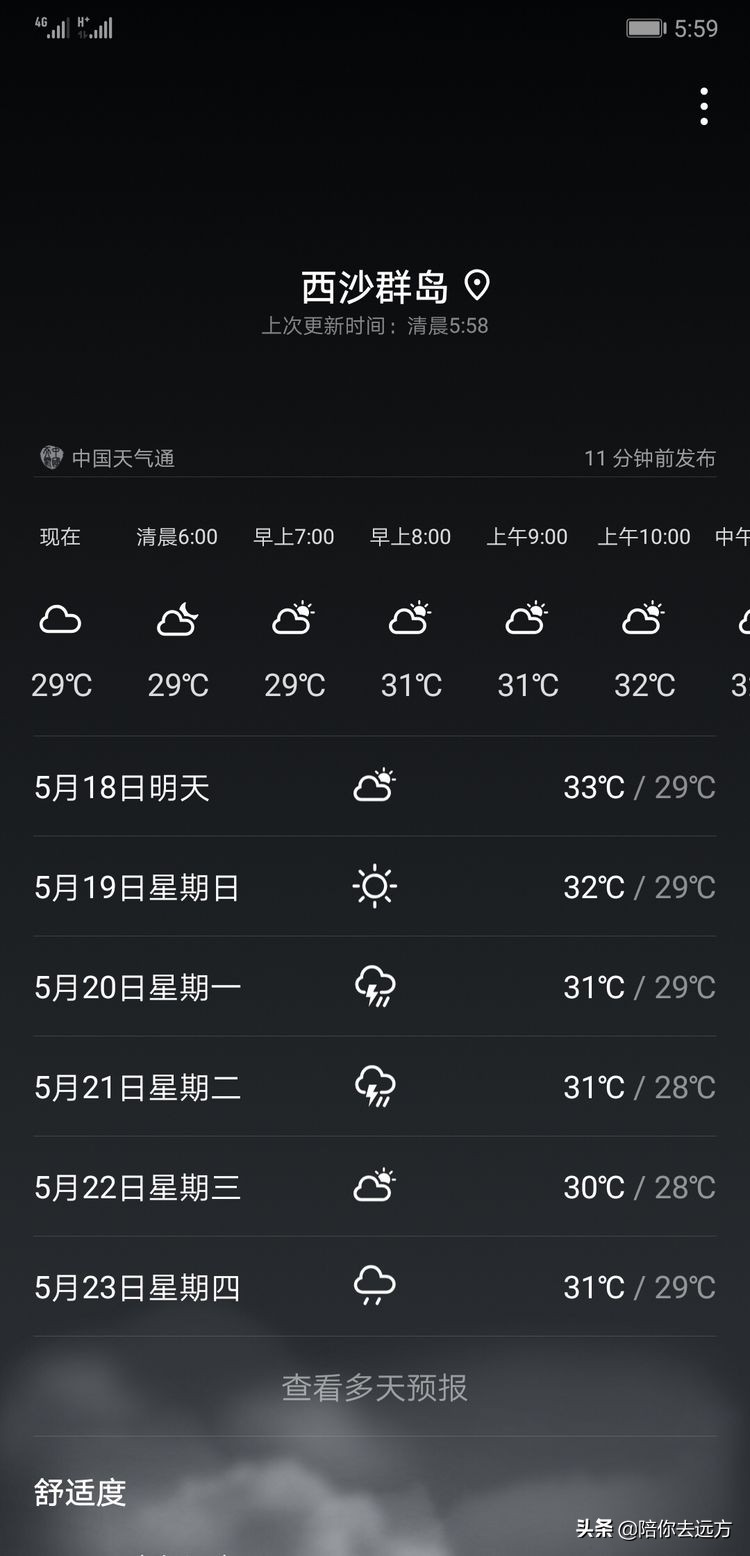This screenshot has width=750, height=1556.
Task: Click the rain icon on 5月23日星期四
Action: click(x=374, y=1287)
